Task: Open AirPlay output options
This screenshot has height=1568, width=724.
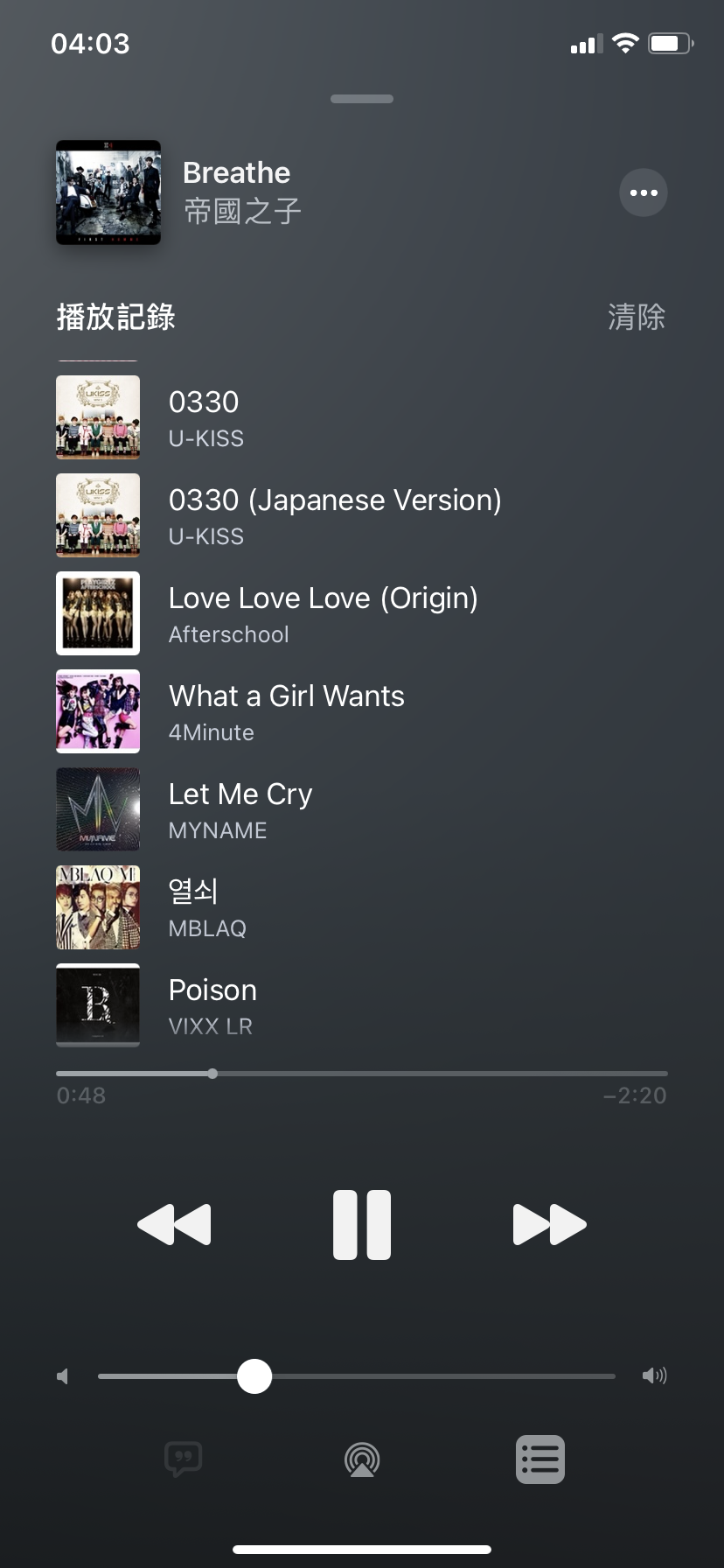Action: pos(362,1459)
